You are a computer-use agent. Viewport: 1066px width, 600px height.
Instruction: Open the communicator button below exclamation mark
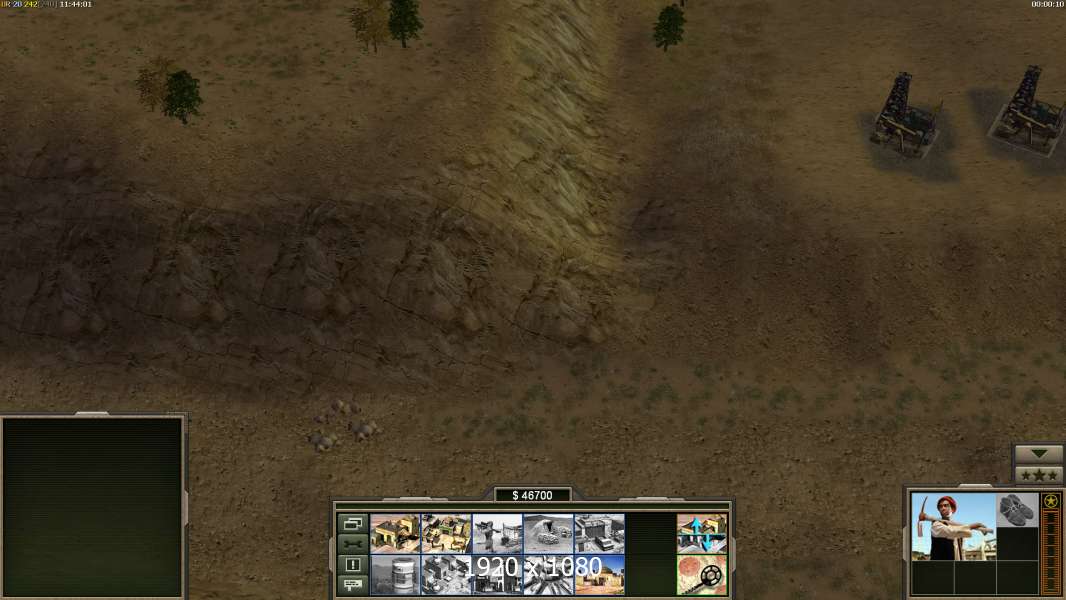(x=353, y=584)
